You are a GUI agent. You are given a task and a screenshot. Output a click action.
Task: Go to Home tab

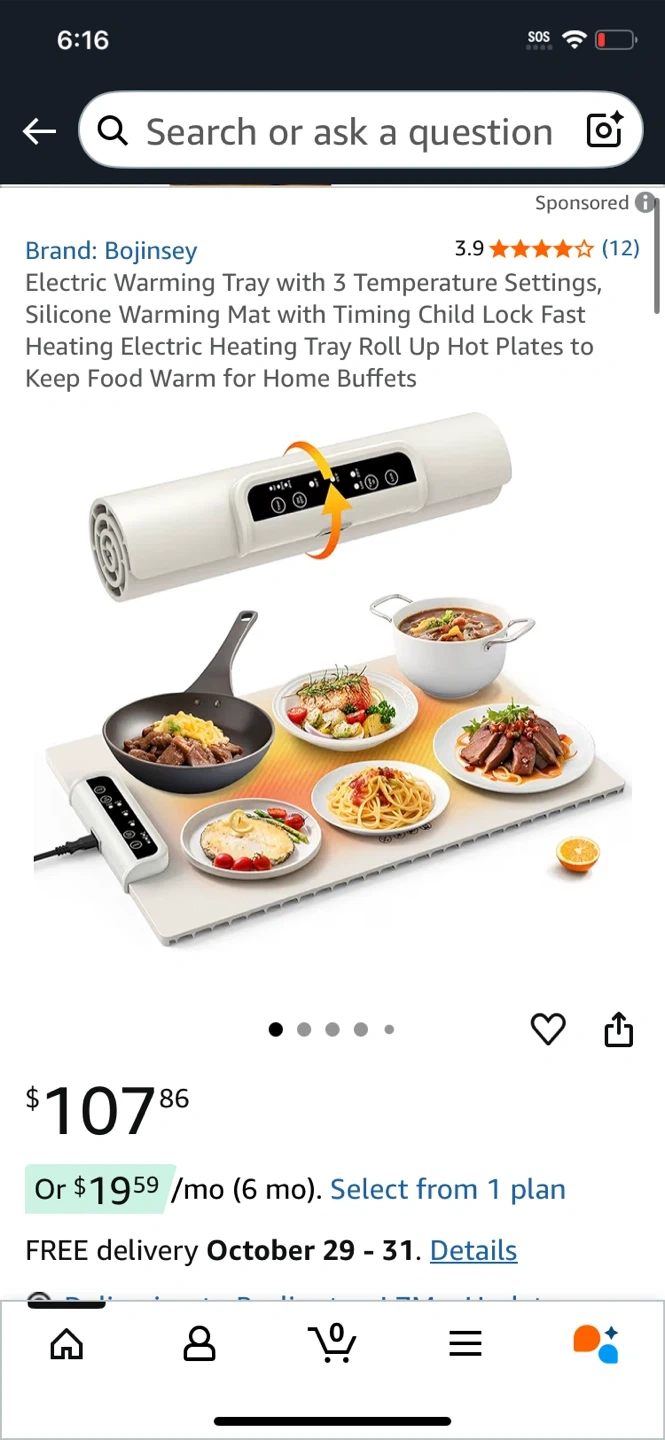click(67, 1343)
